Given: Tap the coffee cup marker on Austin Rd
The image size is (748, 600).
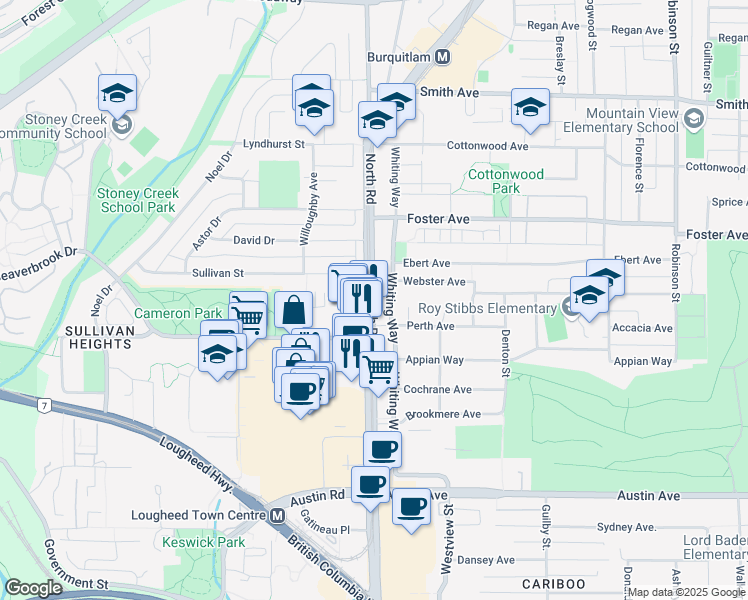Looking at the screenshot, I should [x=371, y=485].
